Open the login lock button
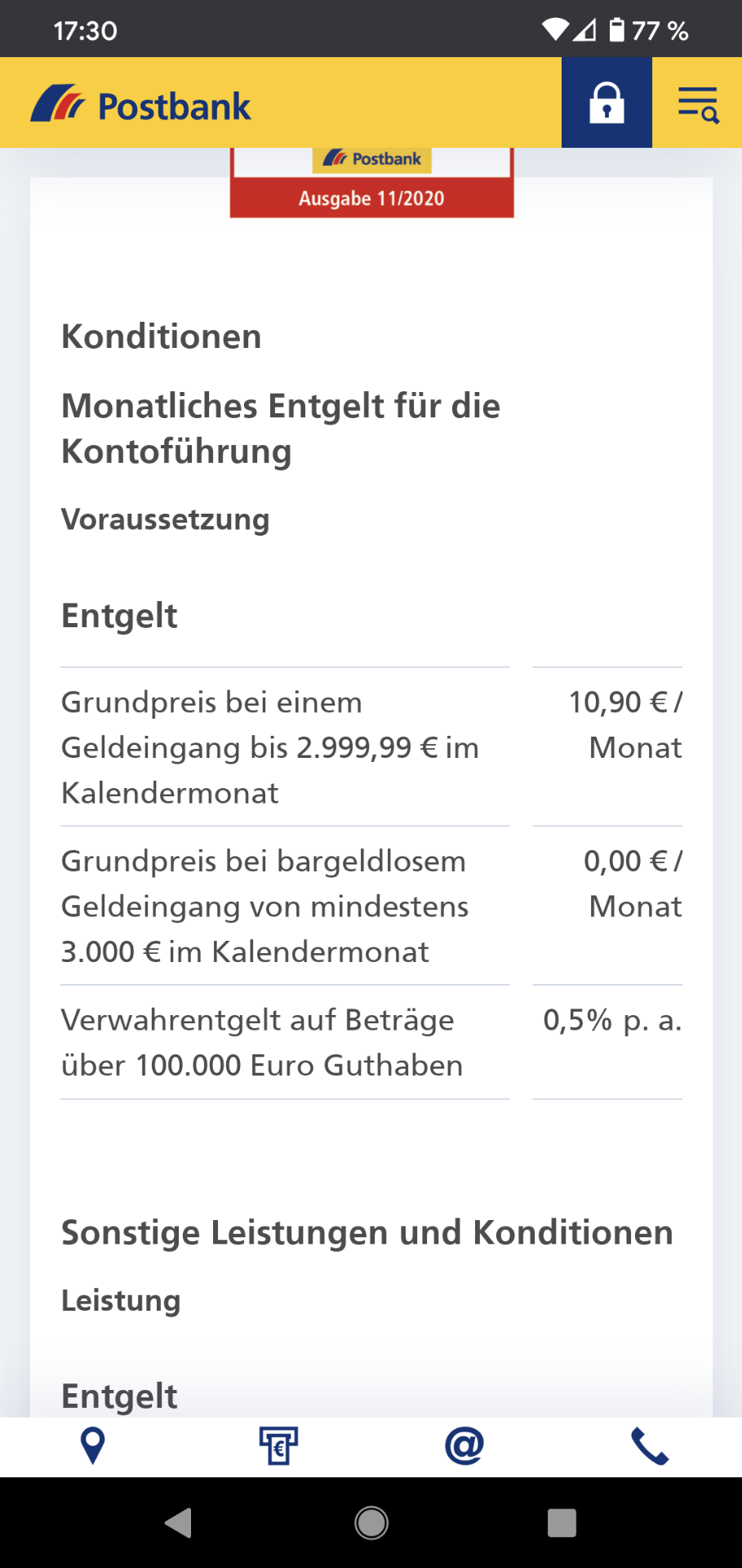 click(x=606, y=103)
